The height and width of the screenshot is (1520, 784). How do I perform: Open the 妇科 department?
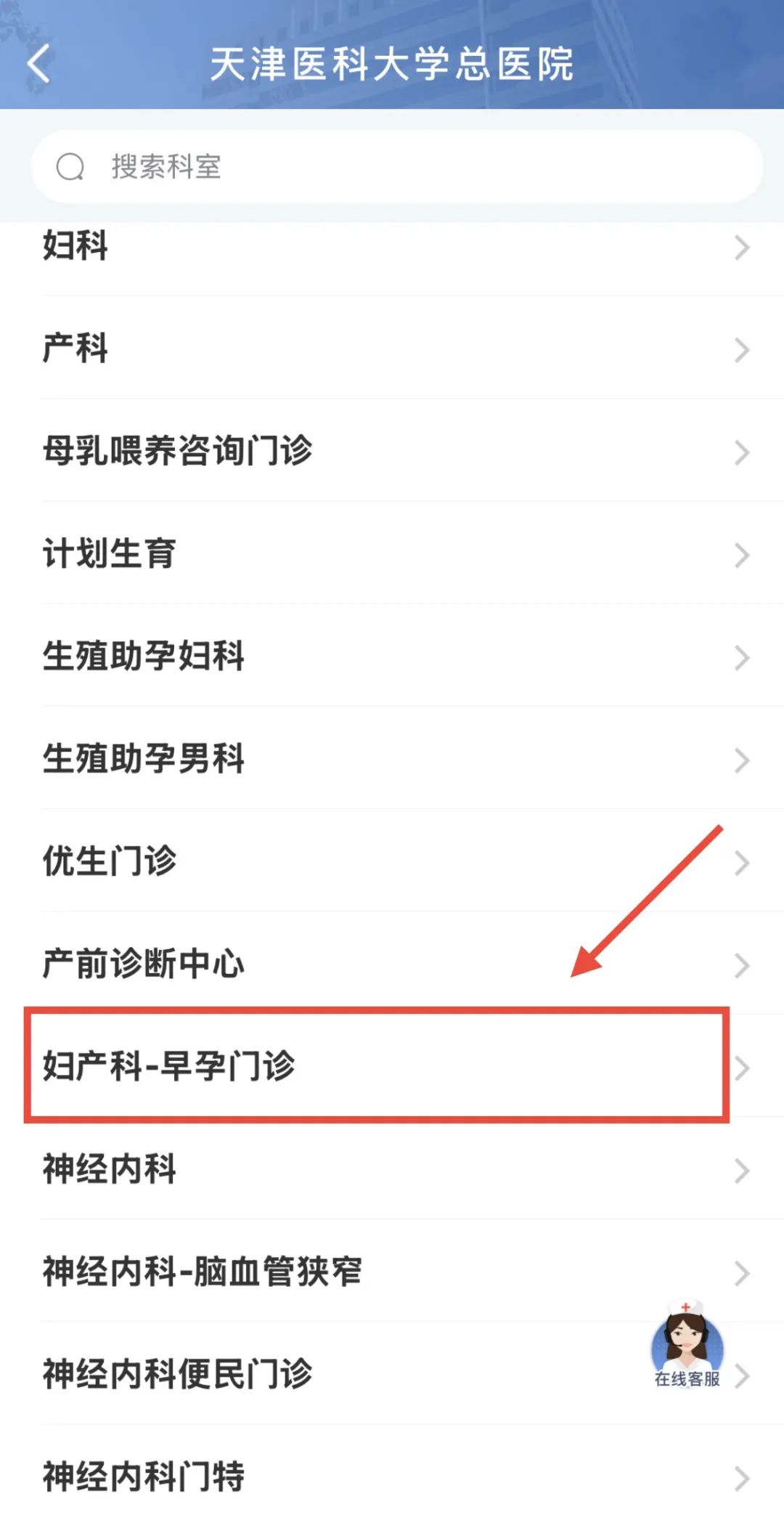(392, 247)
